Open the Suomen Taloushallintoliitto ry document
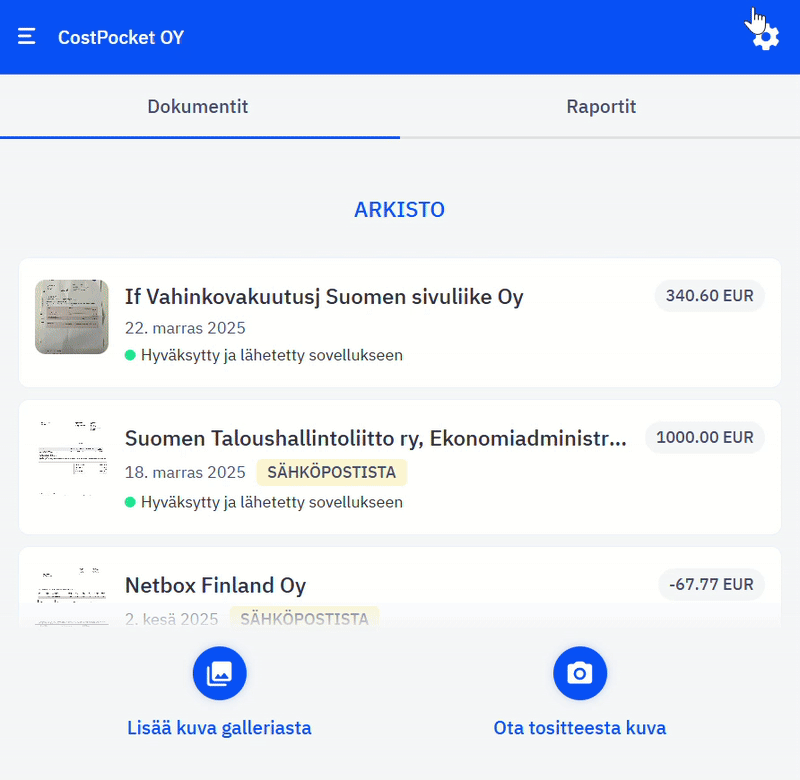Screen dimensions: 800x780 pos(400,467)
